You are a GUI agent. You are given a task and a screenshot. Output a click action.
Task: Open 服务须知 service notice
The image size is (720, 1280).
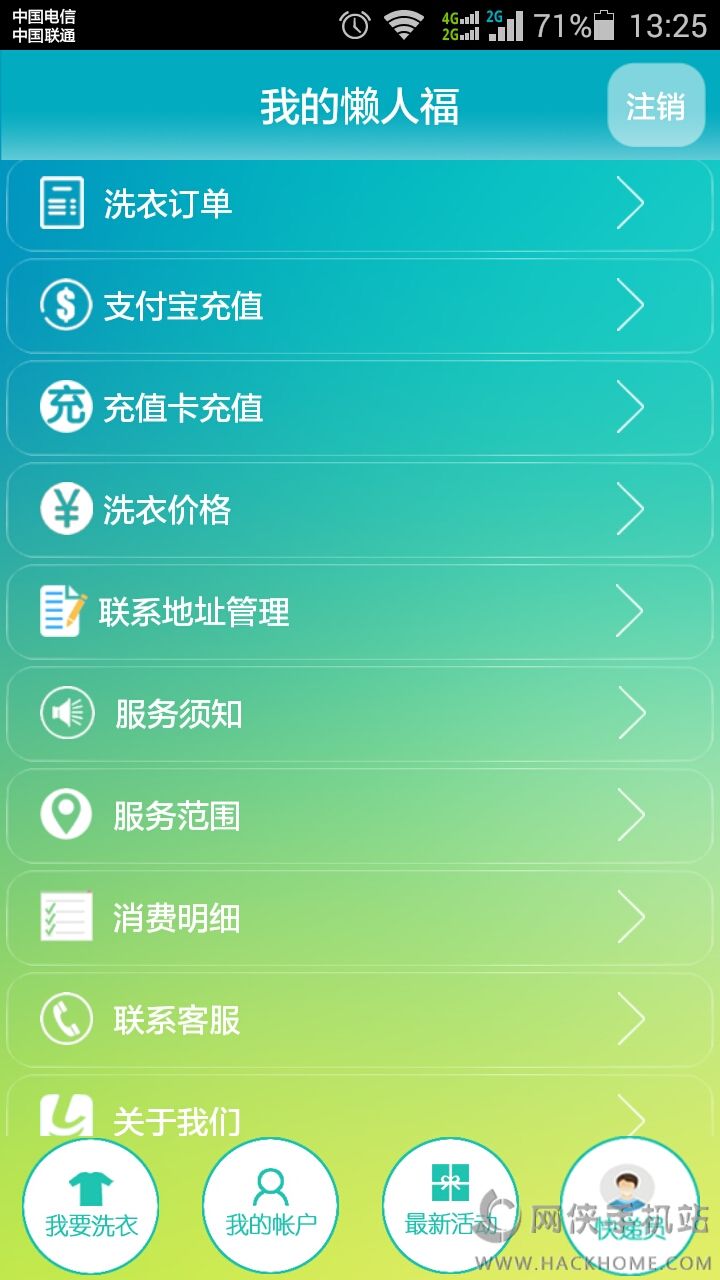(x=360, y=714)
